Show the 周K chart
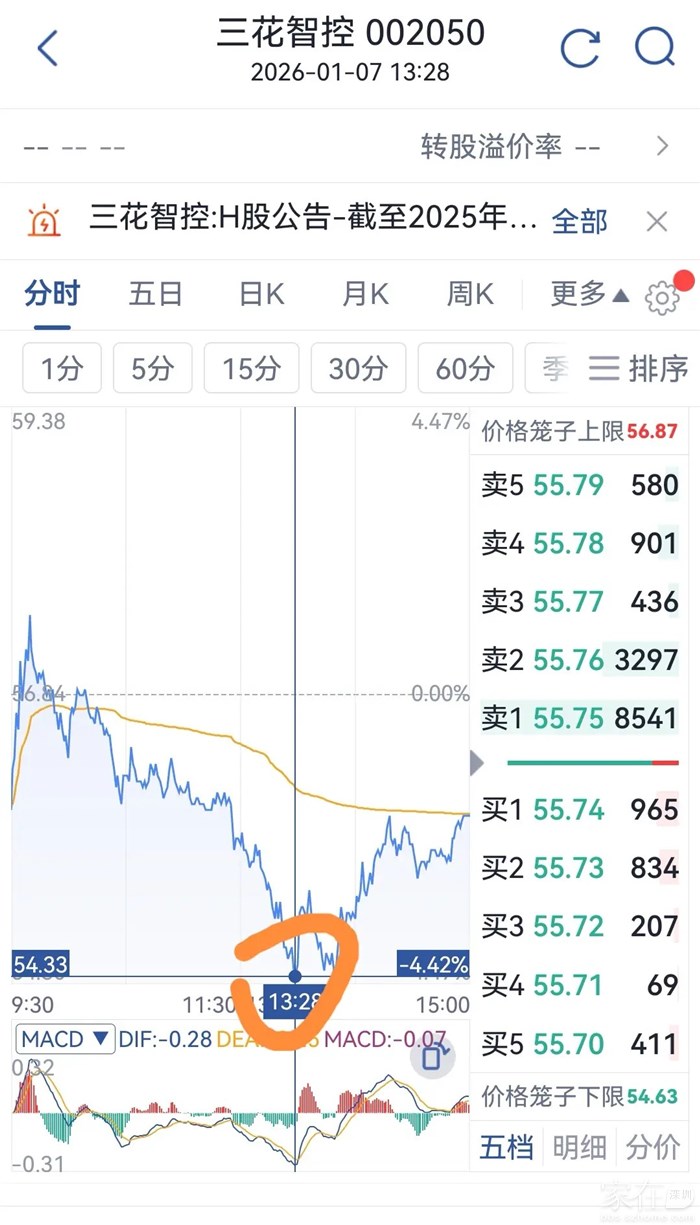 (x=469, y=295)
